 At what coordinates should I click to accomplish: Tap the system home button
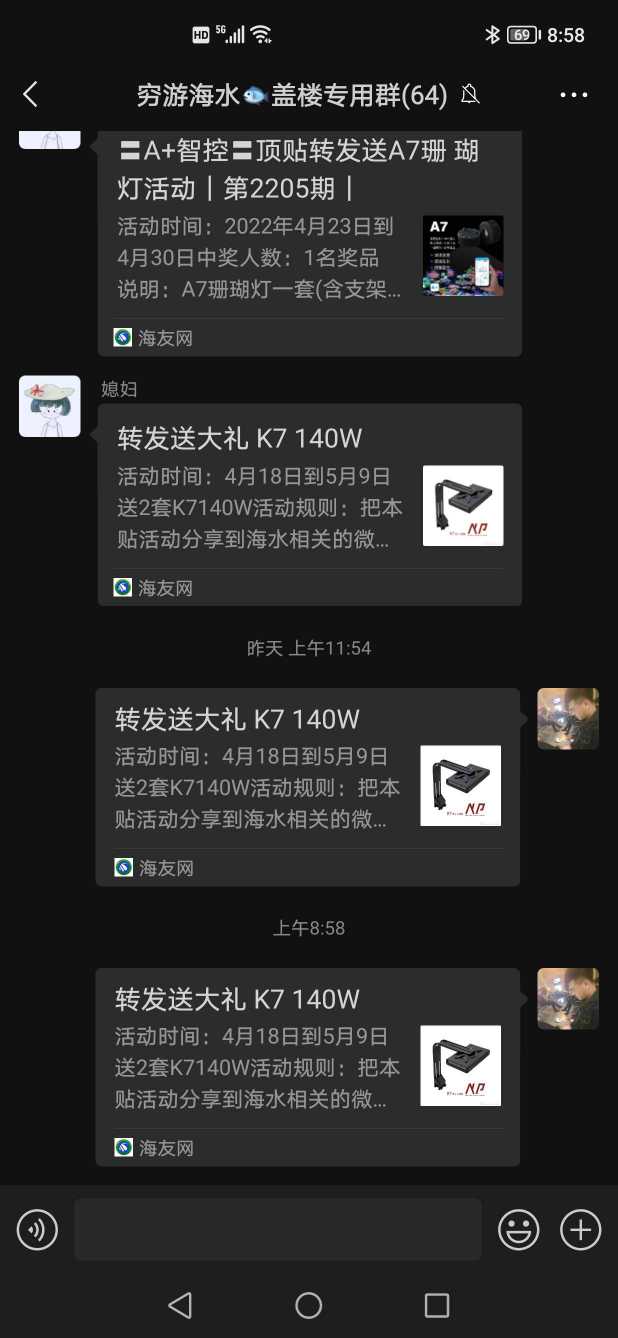point(309,1304)
